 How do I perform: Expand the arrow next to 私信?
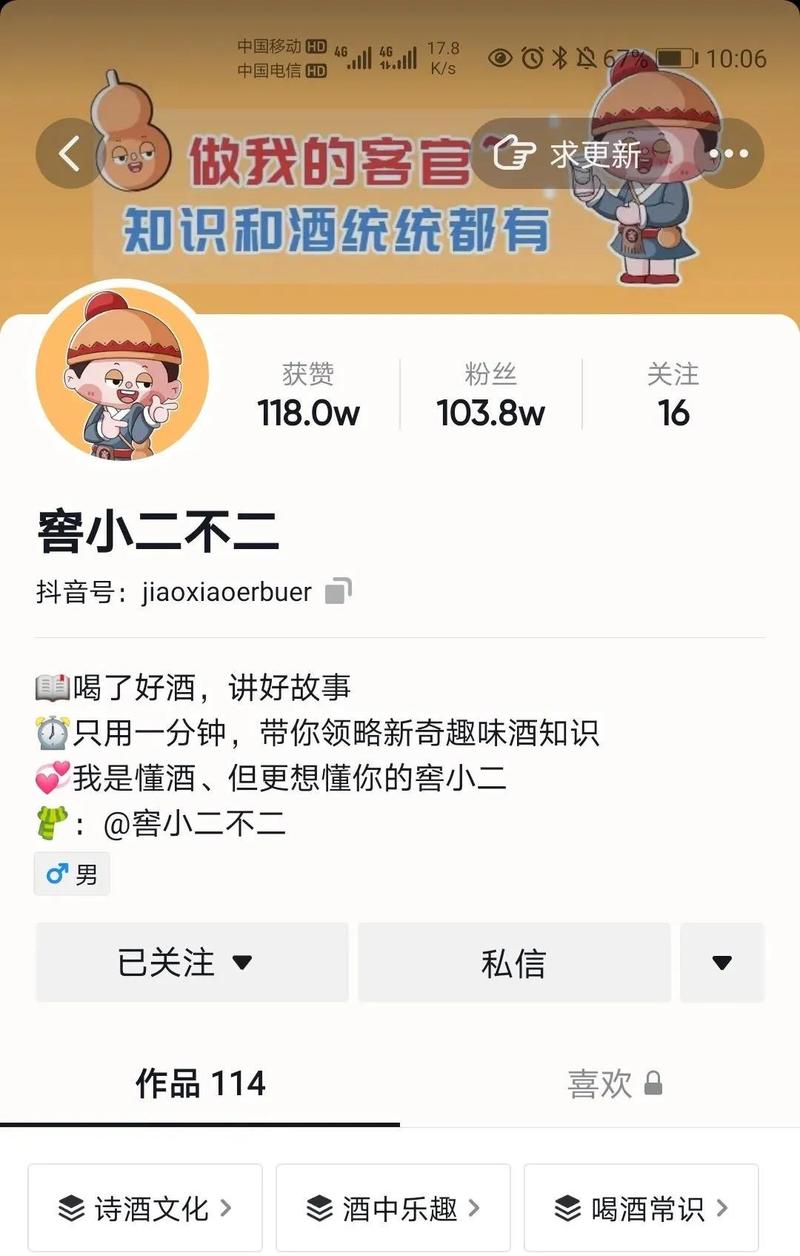pos(722,962)
